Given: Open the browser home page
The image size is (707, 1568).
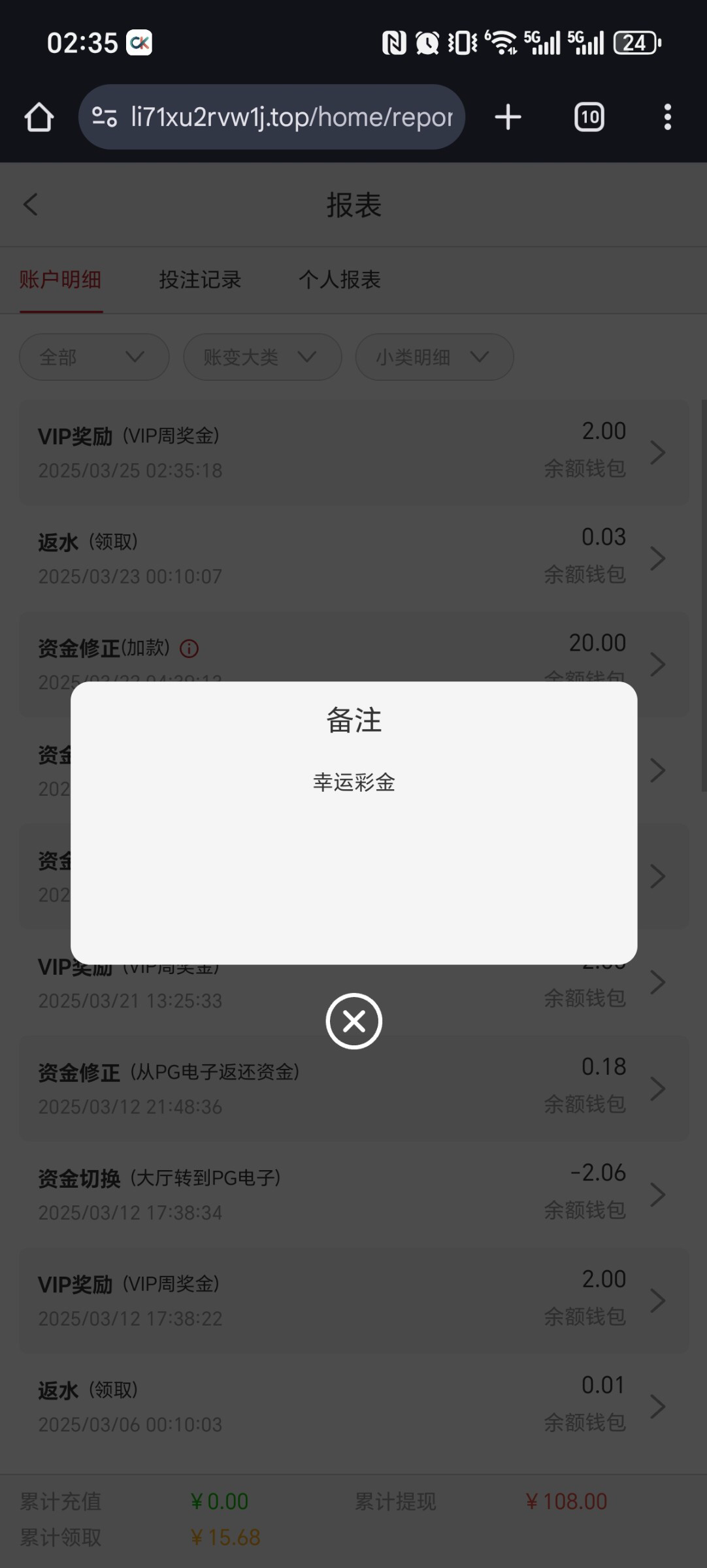Looking at the screenshot, I should tap(39, 118).
